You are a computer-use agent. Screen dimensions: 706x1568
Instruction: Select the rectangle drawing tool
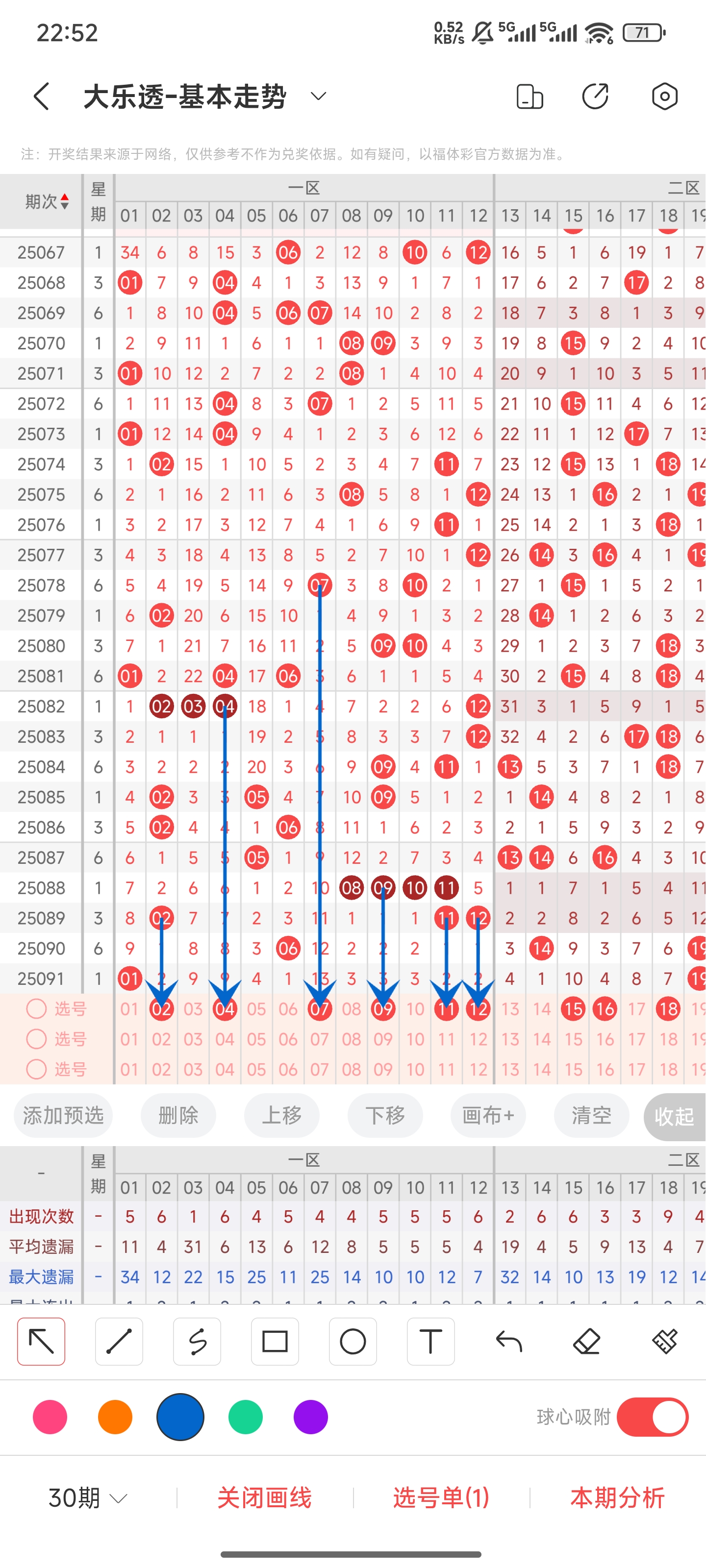tap(275, 1342)
